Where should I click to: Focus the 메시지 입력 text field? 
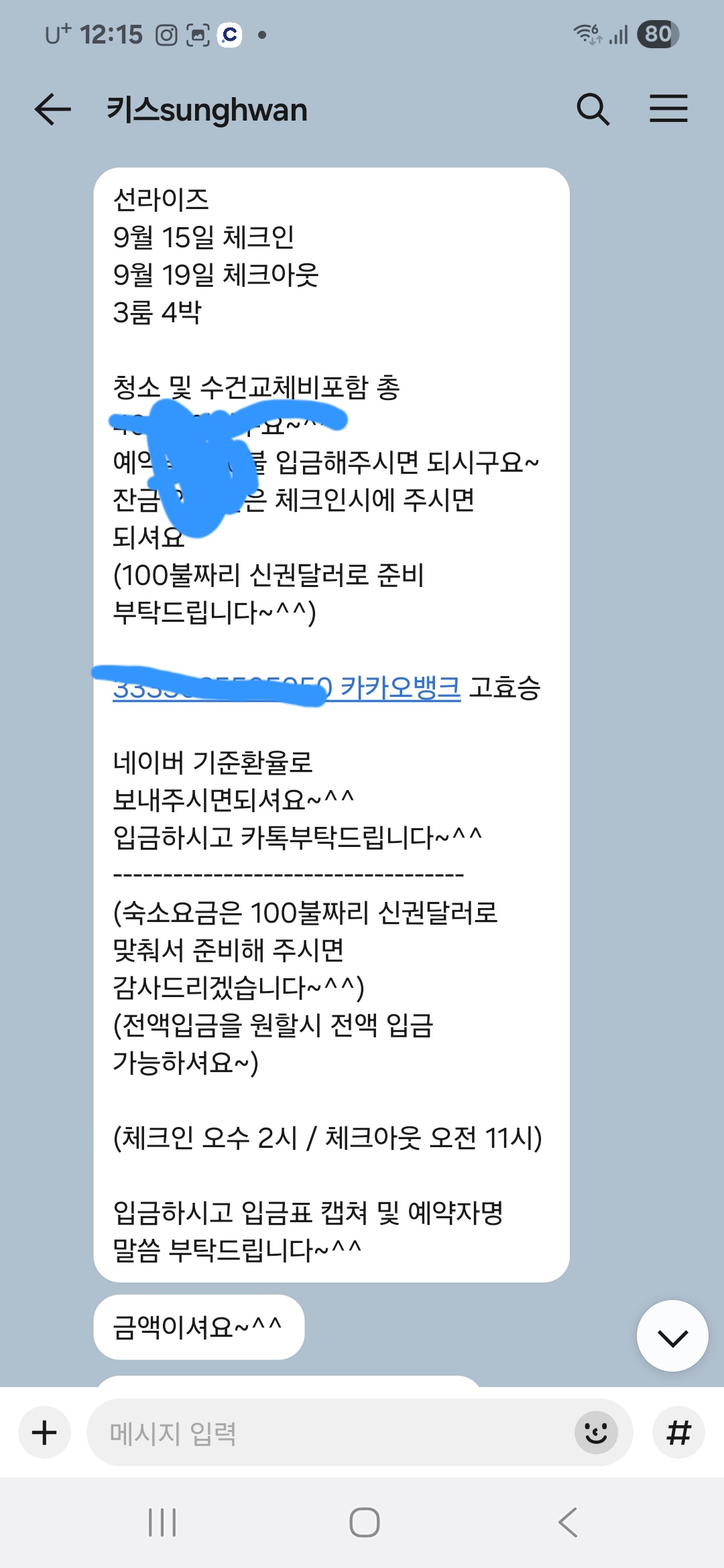pos(328,1433)
